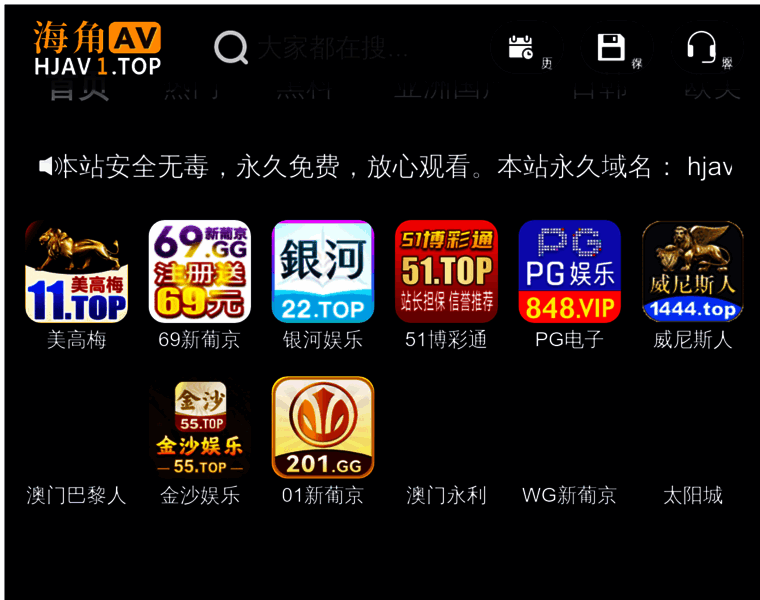The height and width of the screenshot is (600, 760).
Task: Open the 69新葡京 tile
Action: (199, 272)
